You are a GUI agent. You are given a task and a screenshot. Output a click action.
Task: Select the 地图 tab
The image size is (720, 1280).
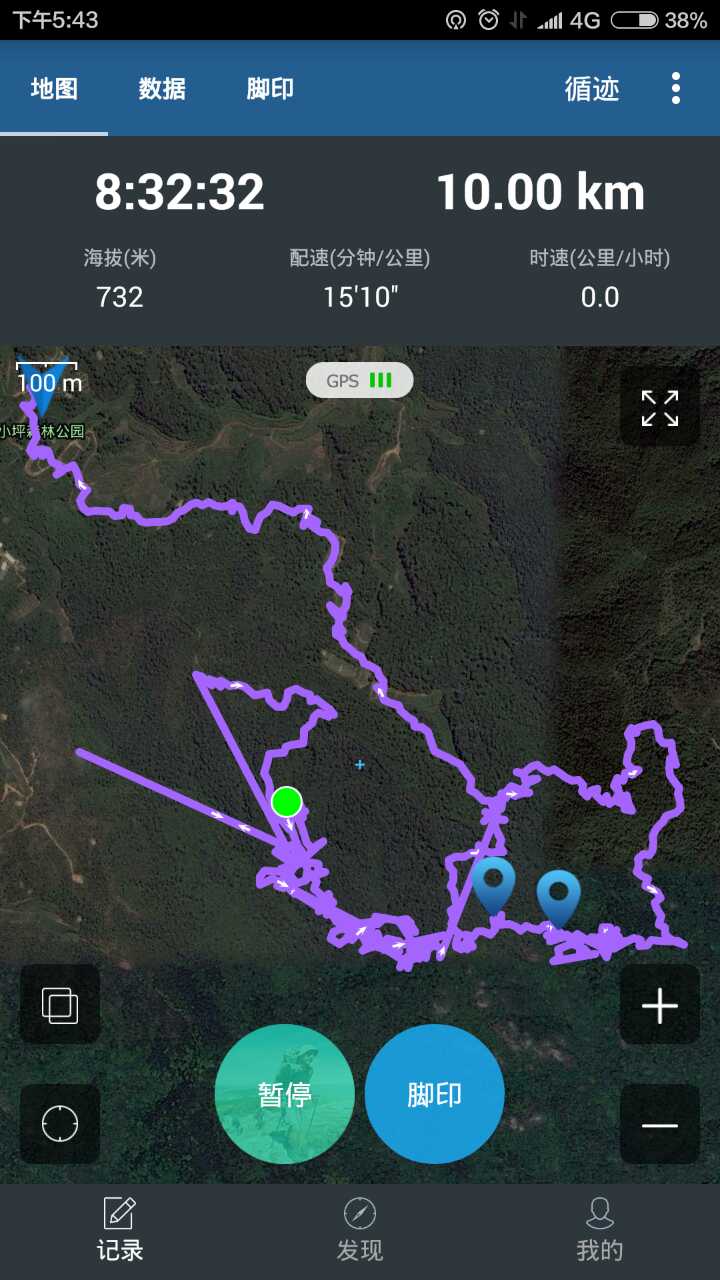pyautogui.click(x=54, y=89)
